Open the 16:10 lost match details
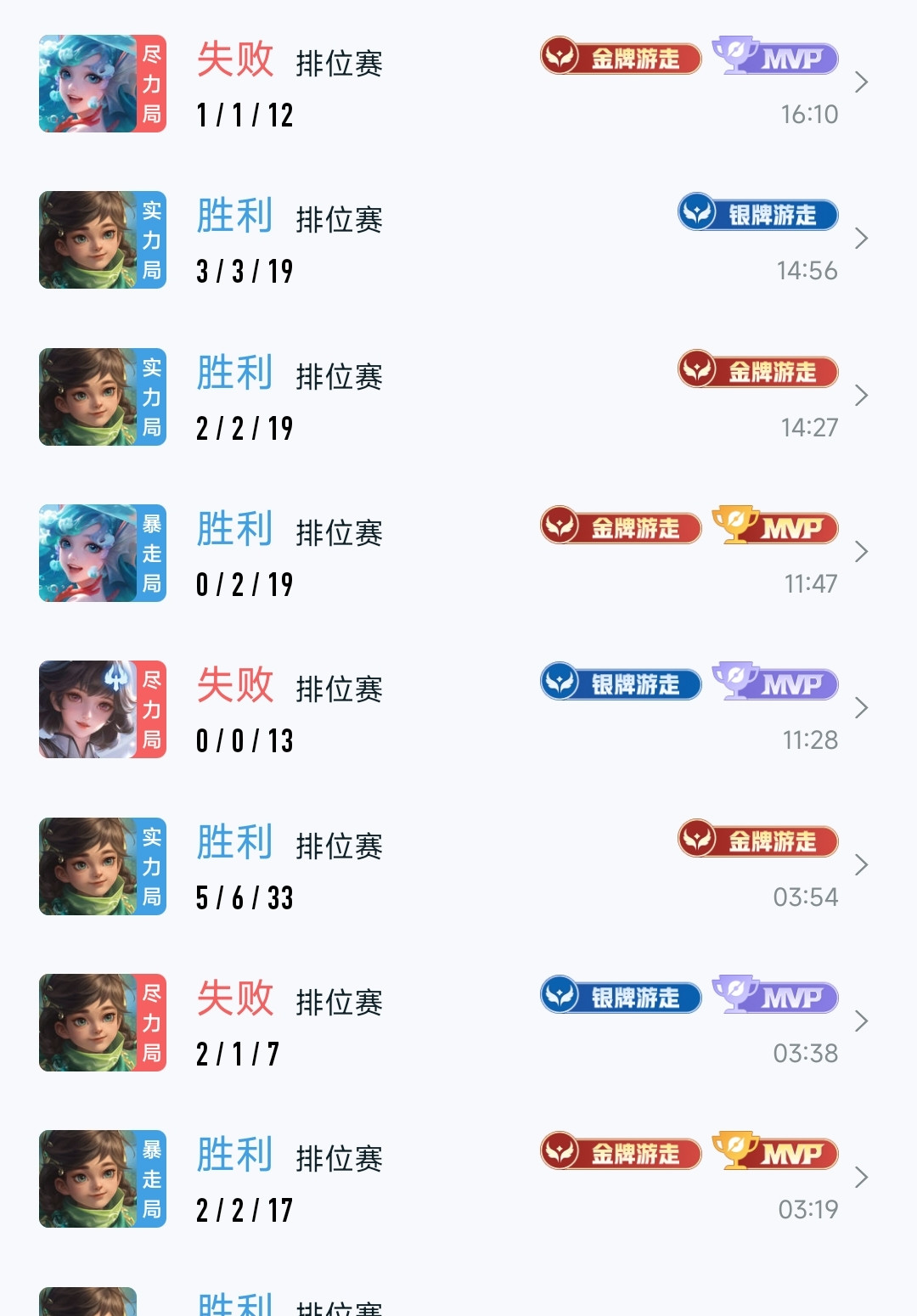Screen dimensions: 917x1316 (458, 83)
